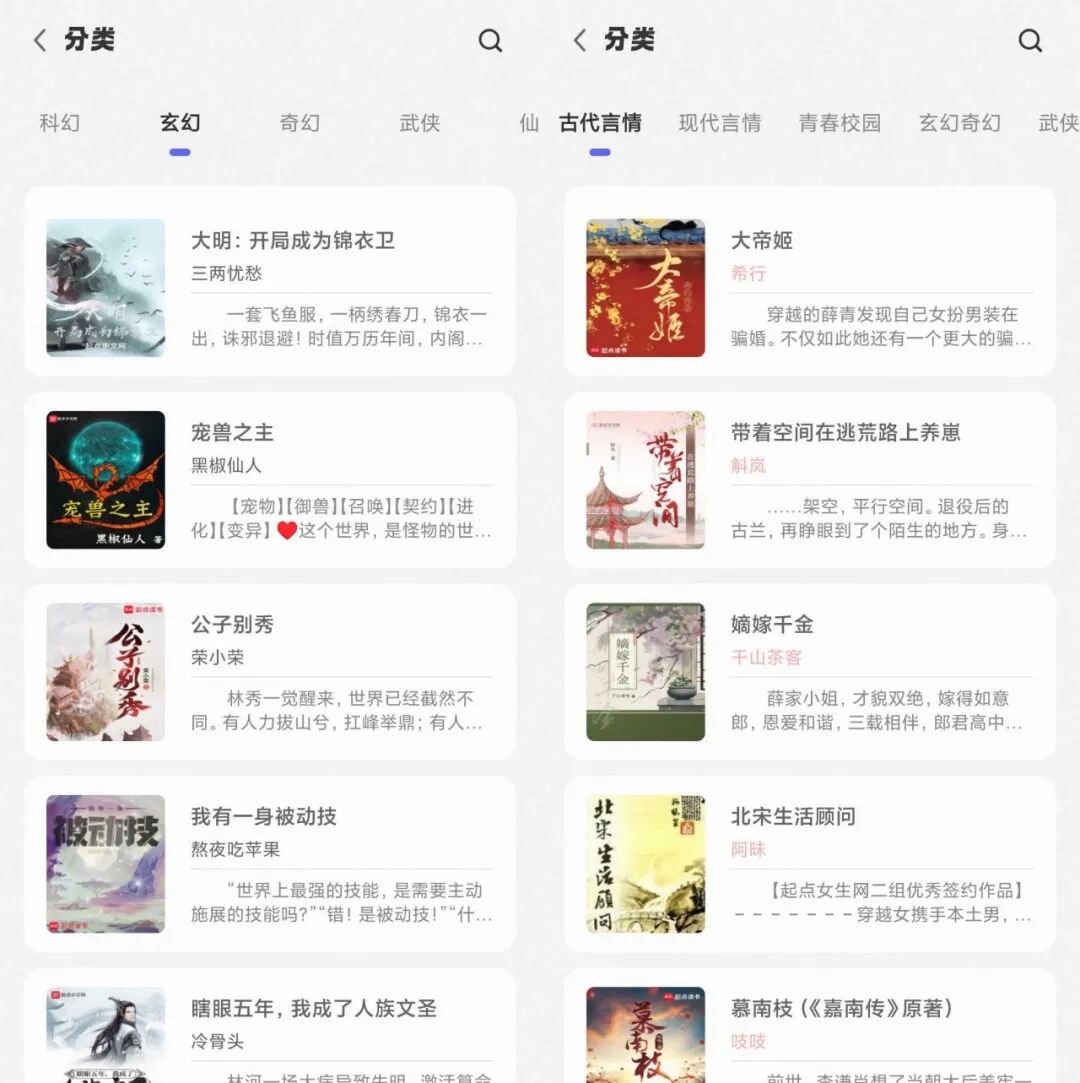Image resolution: width=1080 pixels, height=1083 pixels.
Task: Tap the 仙 tab on the left panel
Action: click(x=528, y=122)
